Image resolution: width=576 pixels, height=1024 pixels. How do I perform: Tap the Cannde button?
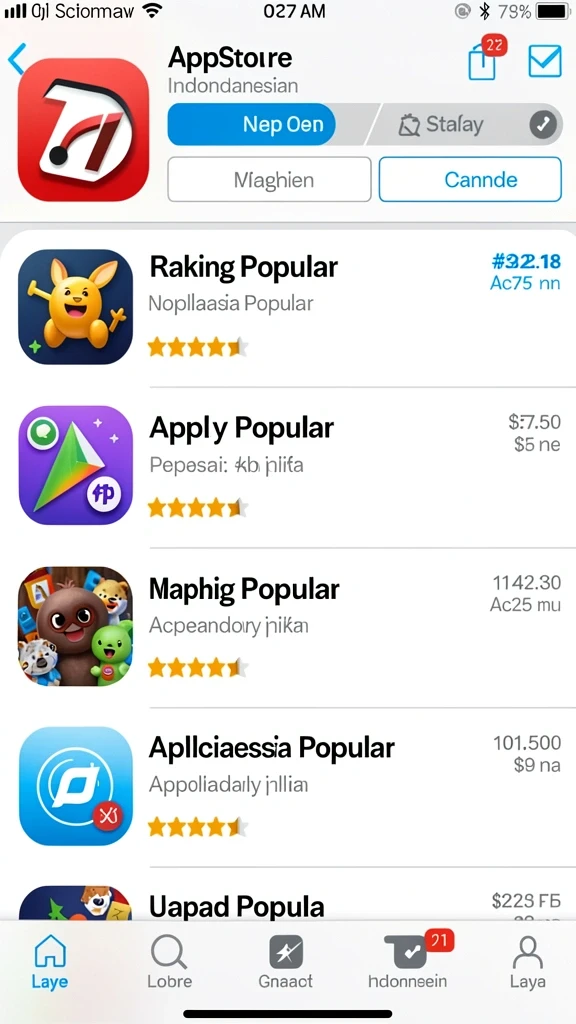click(470, 179)
